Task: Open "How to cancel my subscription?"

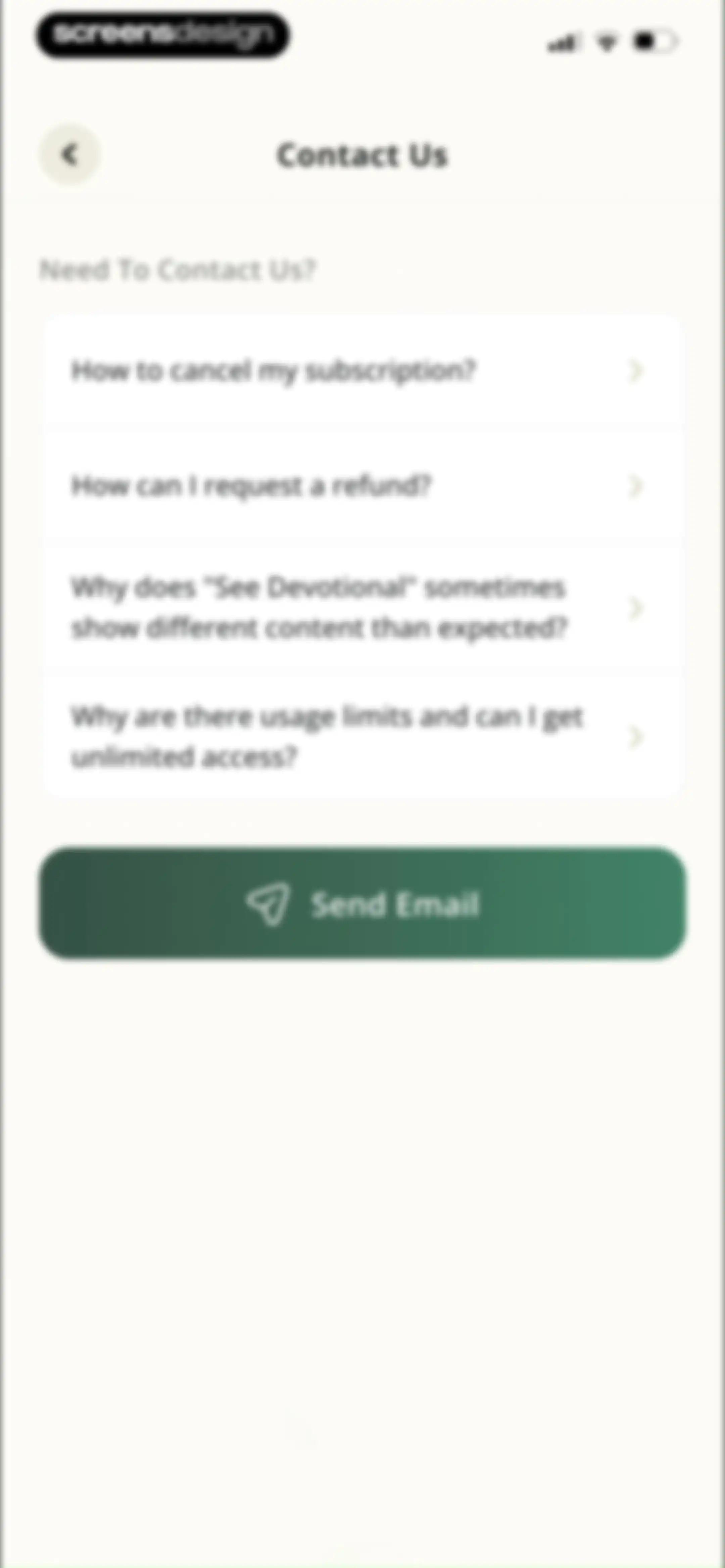Action: pos(362,370)
